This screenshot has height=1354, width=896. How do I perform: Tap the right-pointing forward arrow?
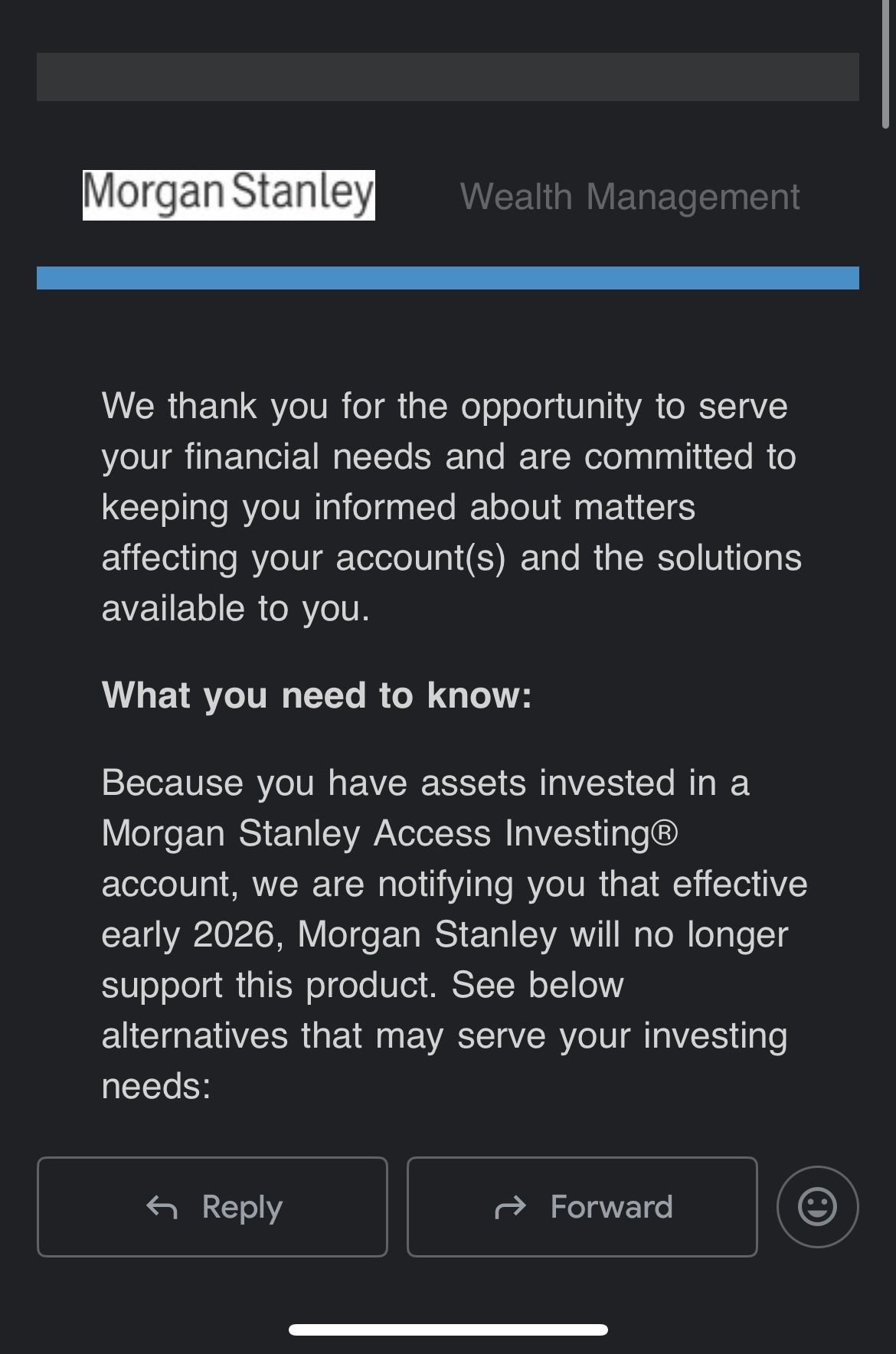coord(511,1207)
